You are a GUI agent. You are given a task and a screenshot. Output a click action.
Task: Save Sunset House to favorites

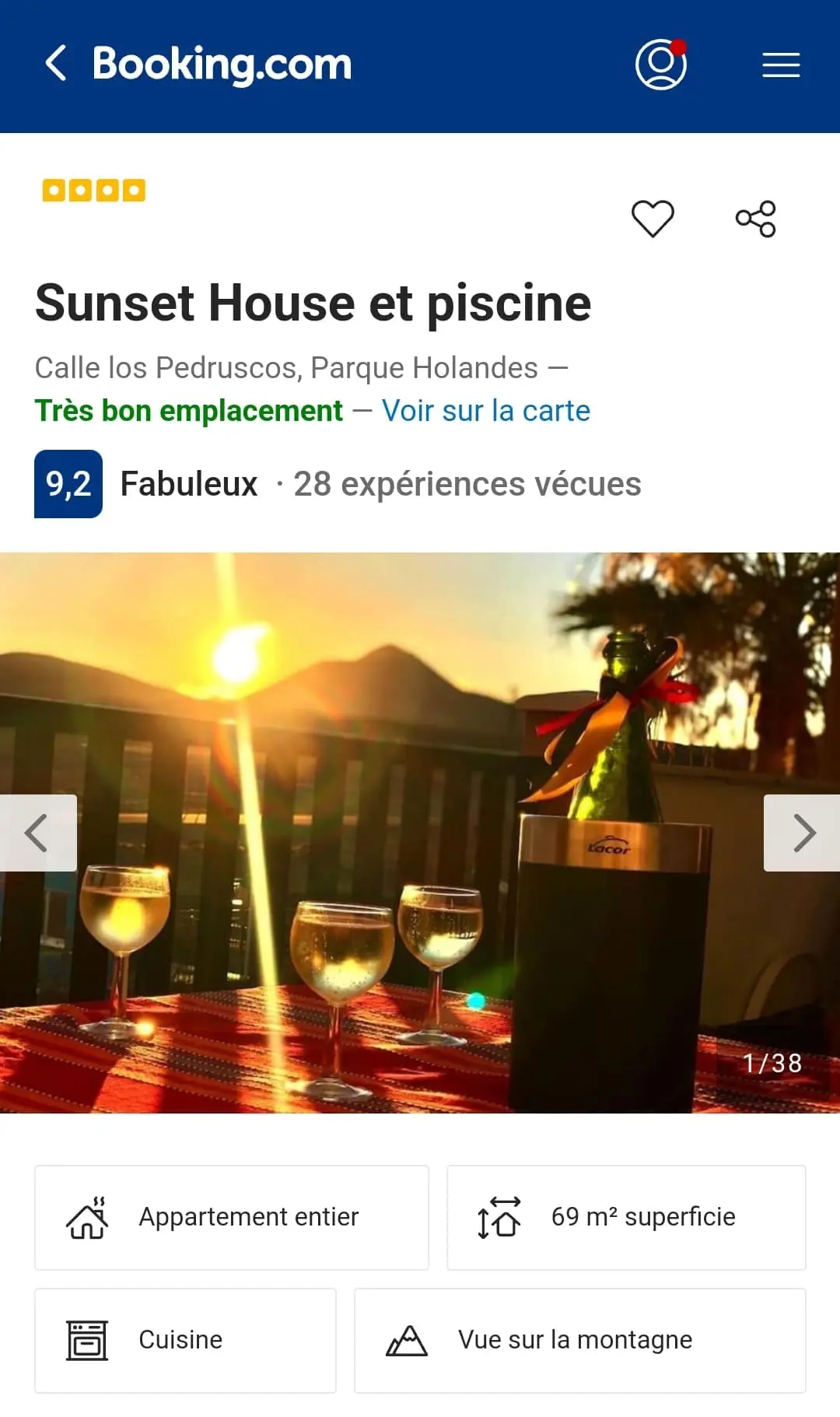click(653, 219)
